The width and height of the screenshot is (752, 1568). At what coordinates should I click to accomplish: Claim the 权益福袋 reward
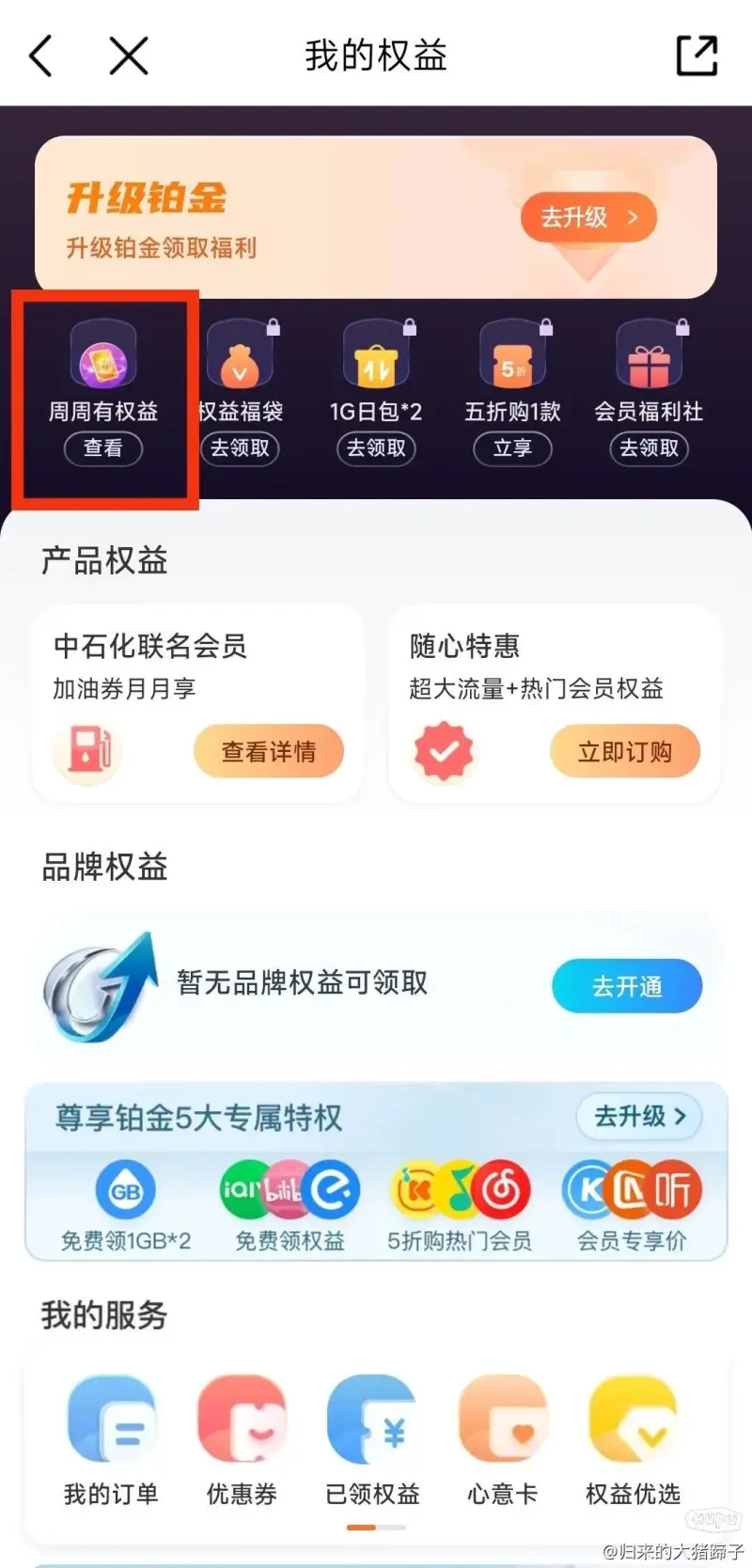pos(240,448)
